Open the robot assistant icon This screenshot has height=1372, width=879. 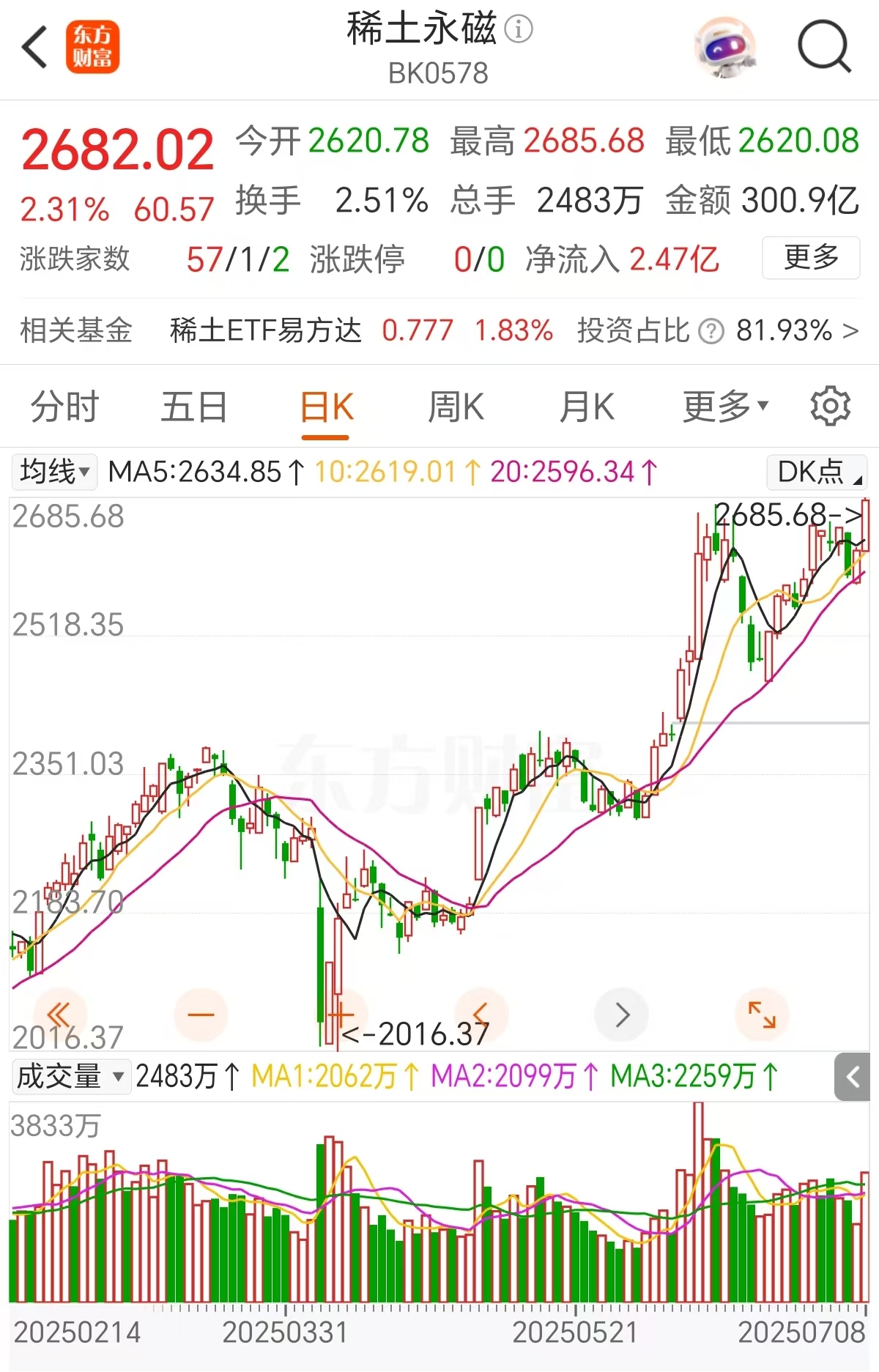coord(724,48)
